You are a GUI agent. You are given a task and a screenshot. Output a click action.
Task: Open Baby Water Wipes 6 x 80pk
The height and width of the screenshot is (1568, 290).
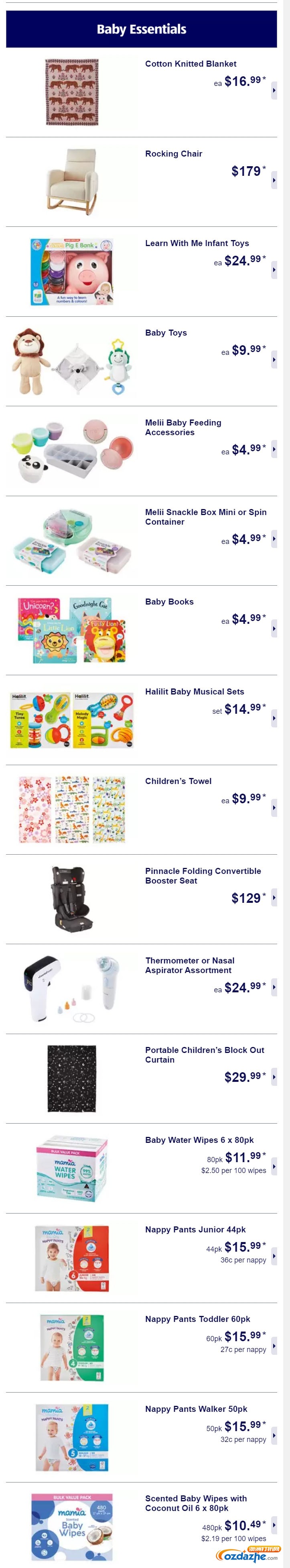tap(199, 1140)
